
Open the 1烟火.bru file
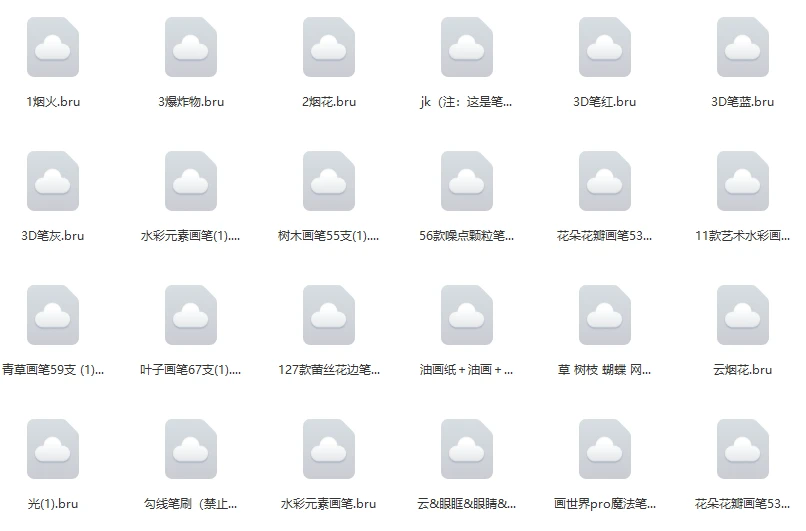(x=52, y=47)
